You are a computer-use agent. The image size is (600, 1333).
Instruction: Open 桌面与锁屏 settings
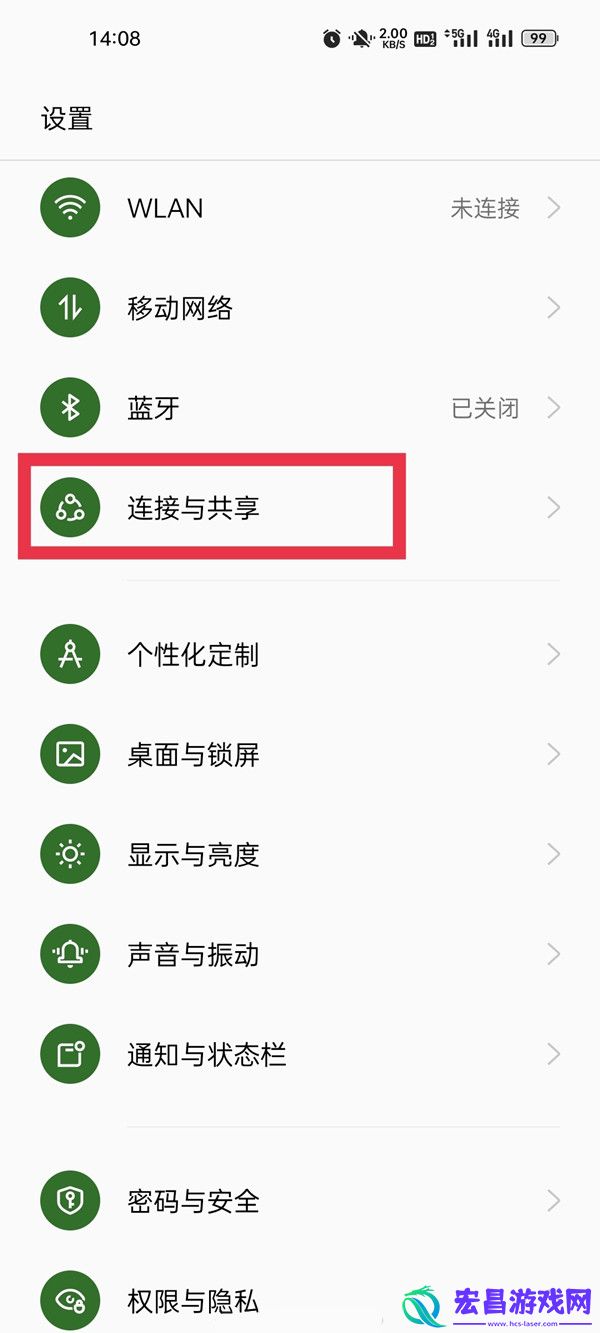tap(300, 754)
